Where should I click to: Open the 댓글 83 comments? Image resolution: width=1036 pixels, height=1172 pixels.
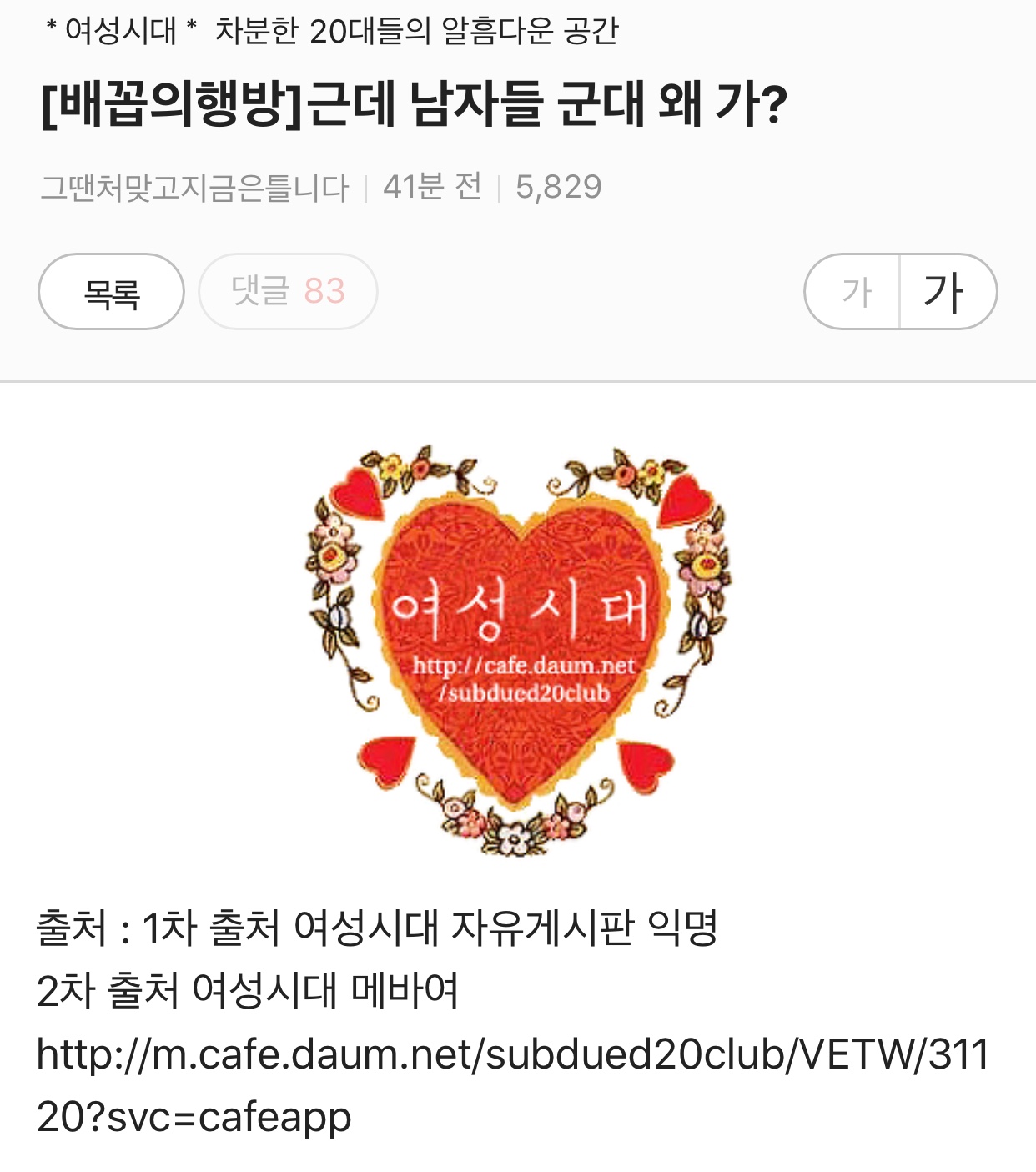pyautogui.click(x=288, y=292)
